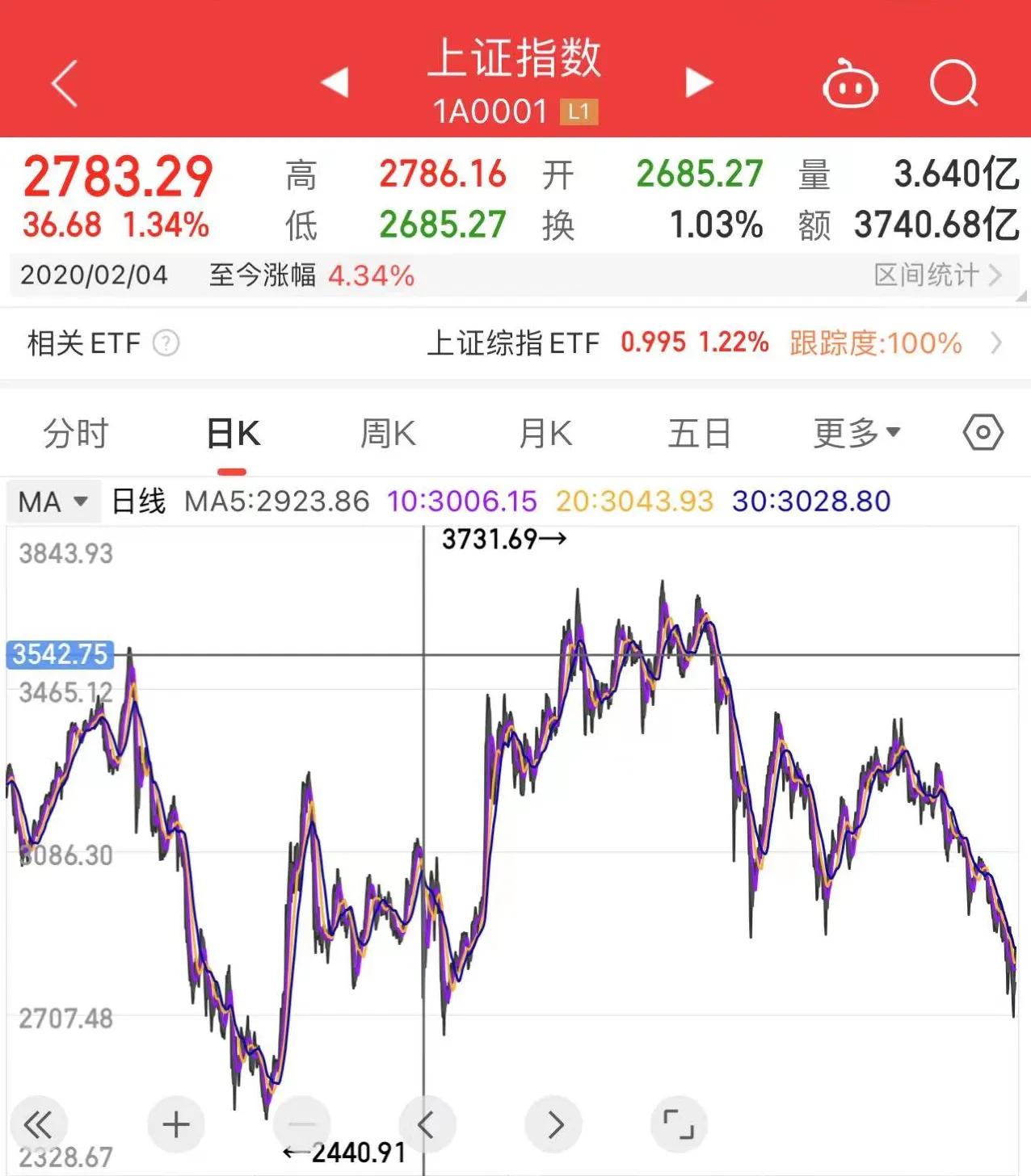Zoom in the chart with plus icon

[175, 1123]
